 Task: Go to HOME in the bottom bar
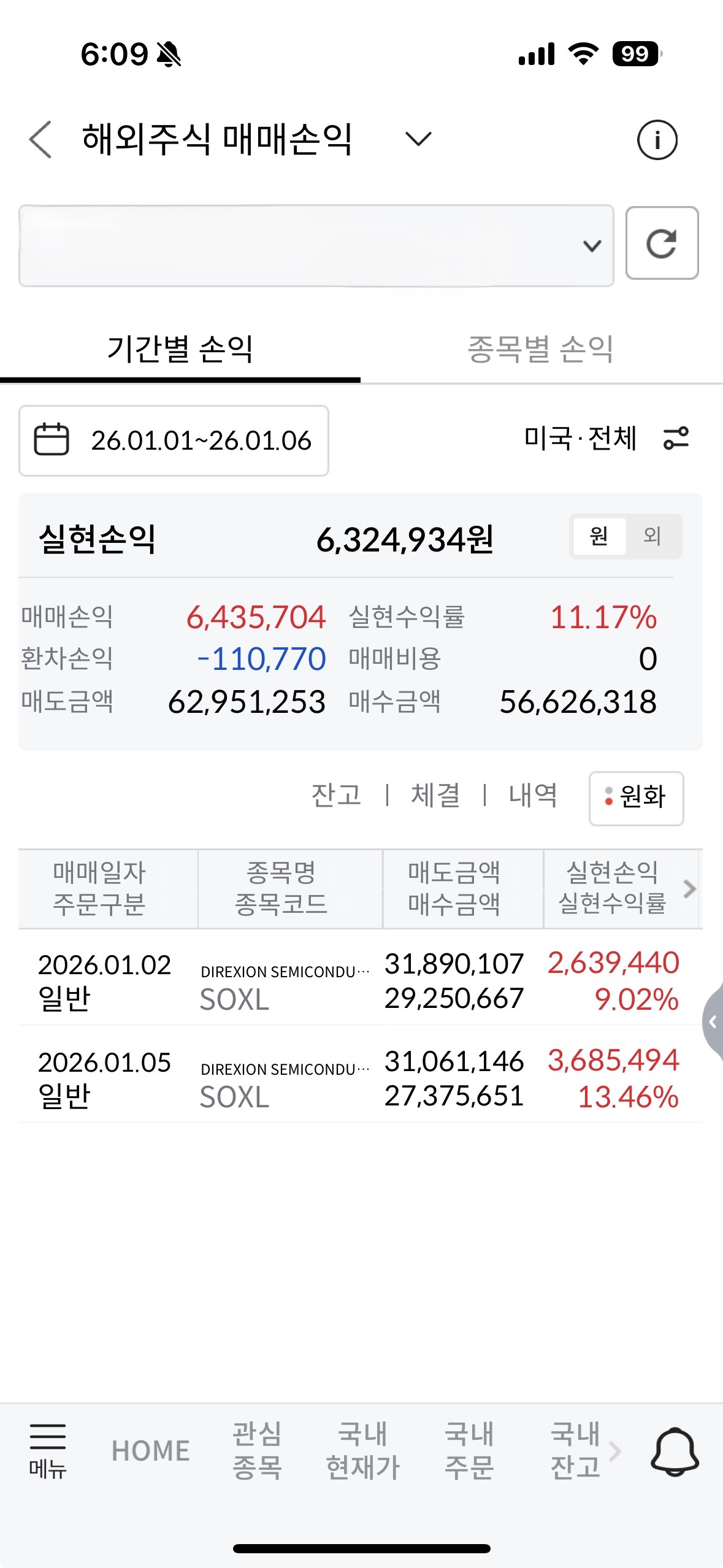click(151, 1451)
